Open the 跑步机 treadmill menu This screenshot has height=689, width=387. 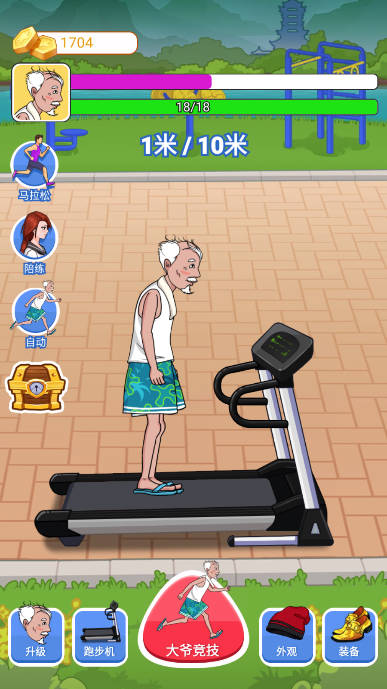[100, 635]
